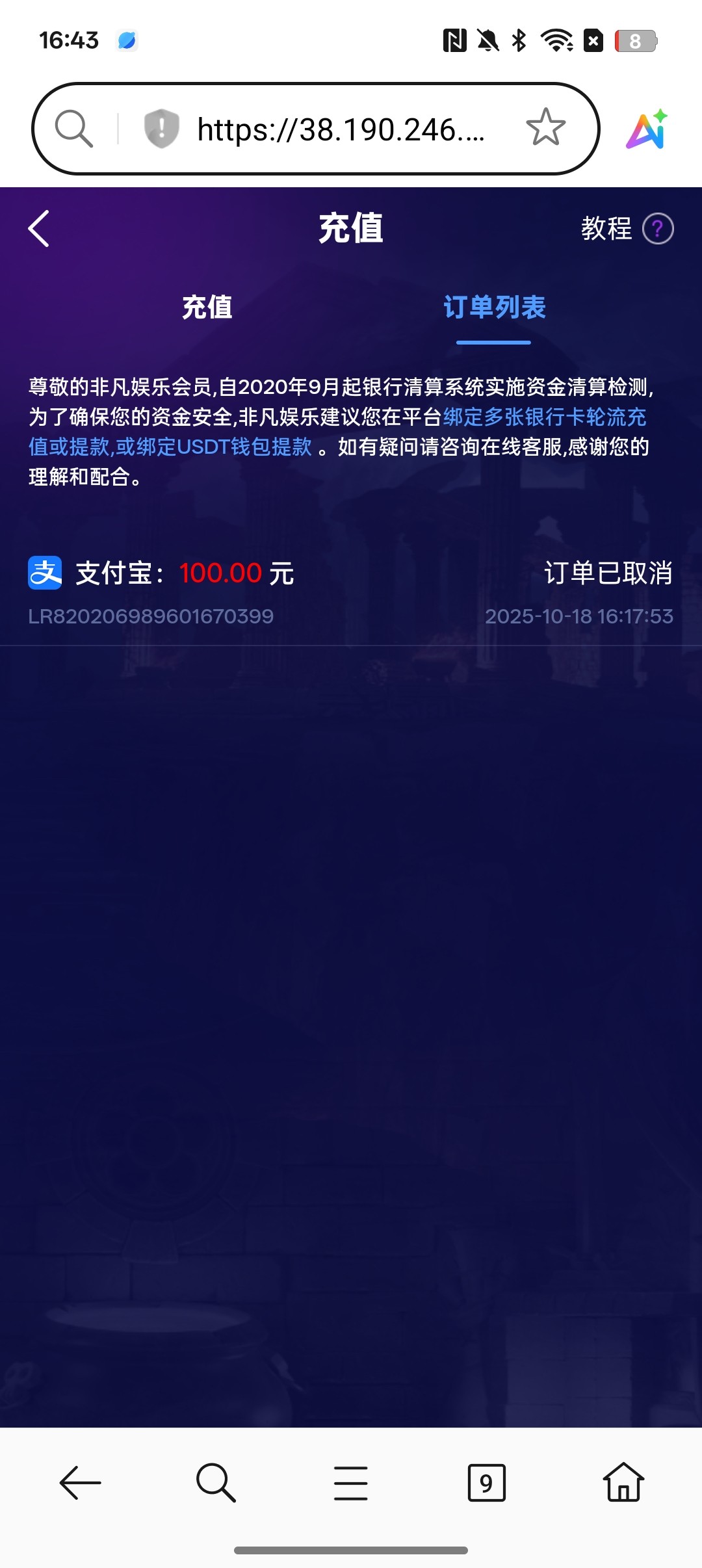Open the cancelled 支付宝 100.00 元 order
702x1568 pixels.
coord(351,593)
